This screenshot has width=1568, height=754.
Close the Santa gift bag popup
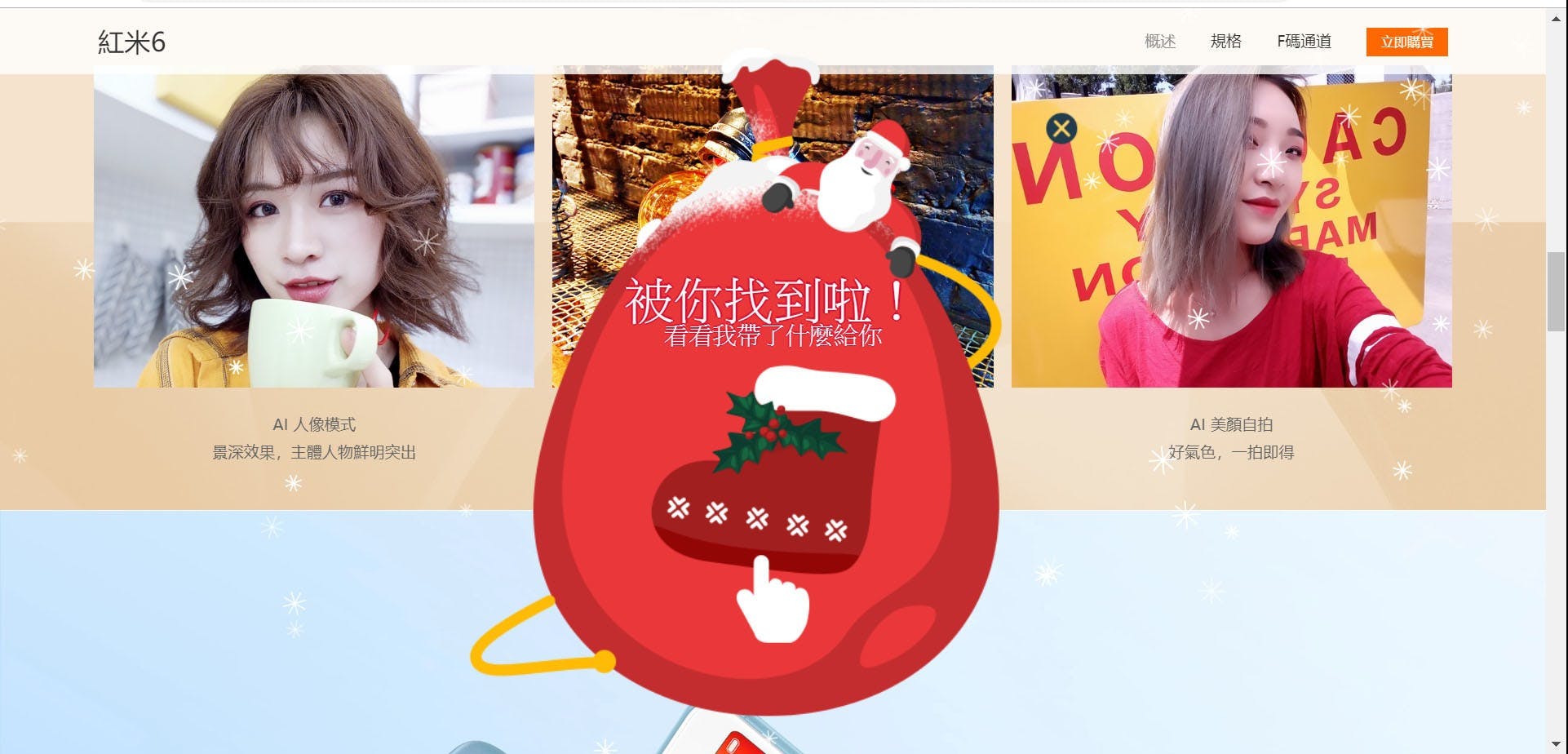click(1061, 128)
